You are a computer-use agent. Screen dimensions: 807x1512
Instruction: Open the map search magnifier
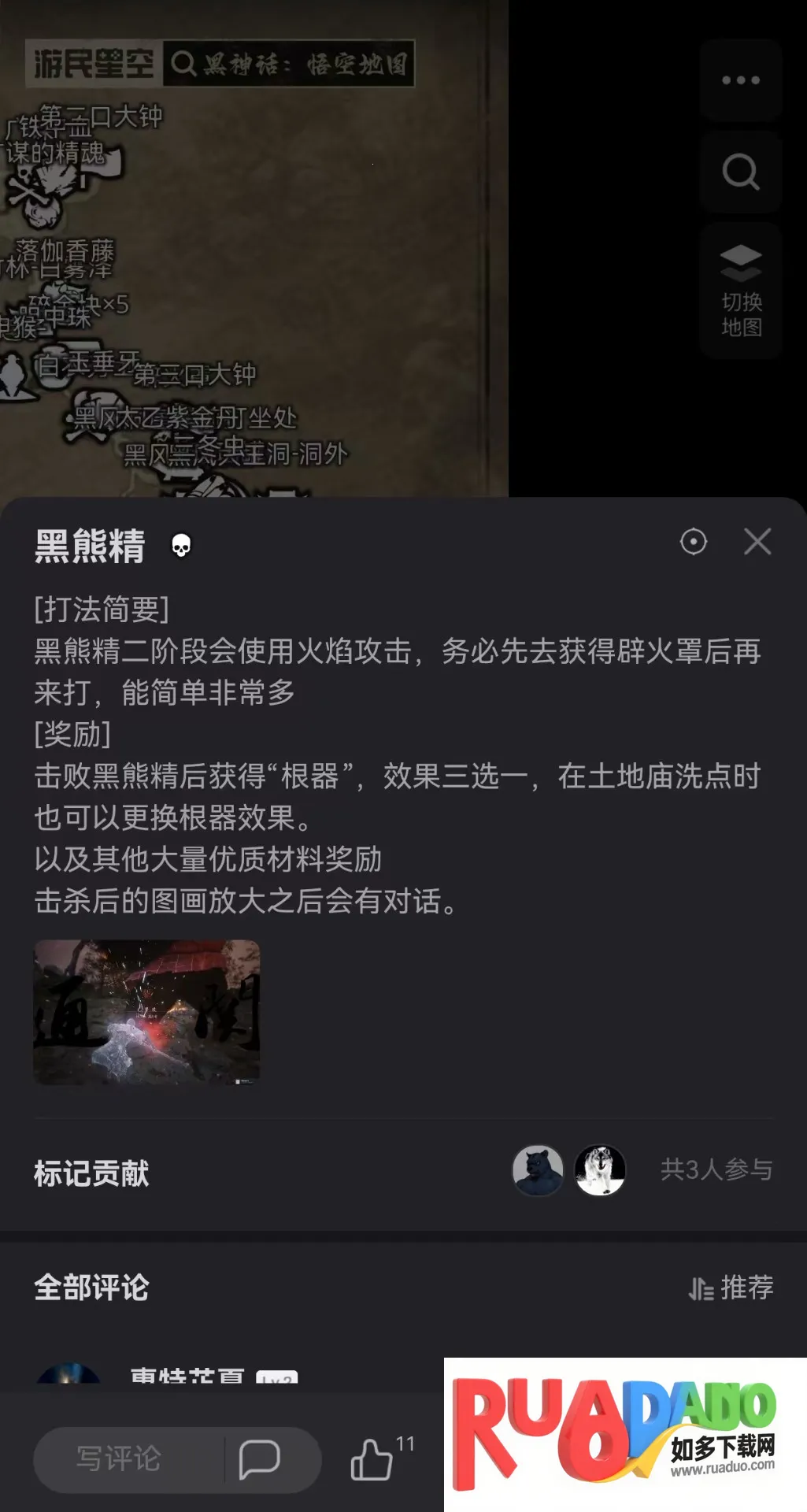tap(740, 172)
